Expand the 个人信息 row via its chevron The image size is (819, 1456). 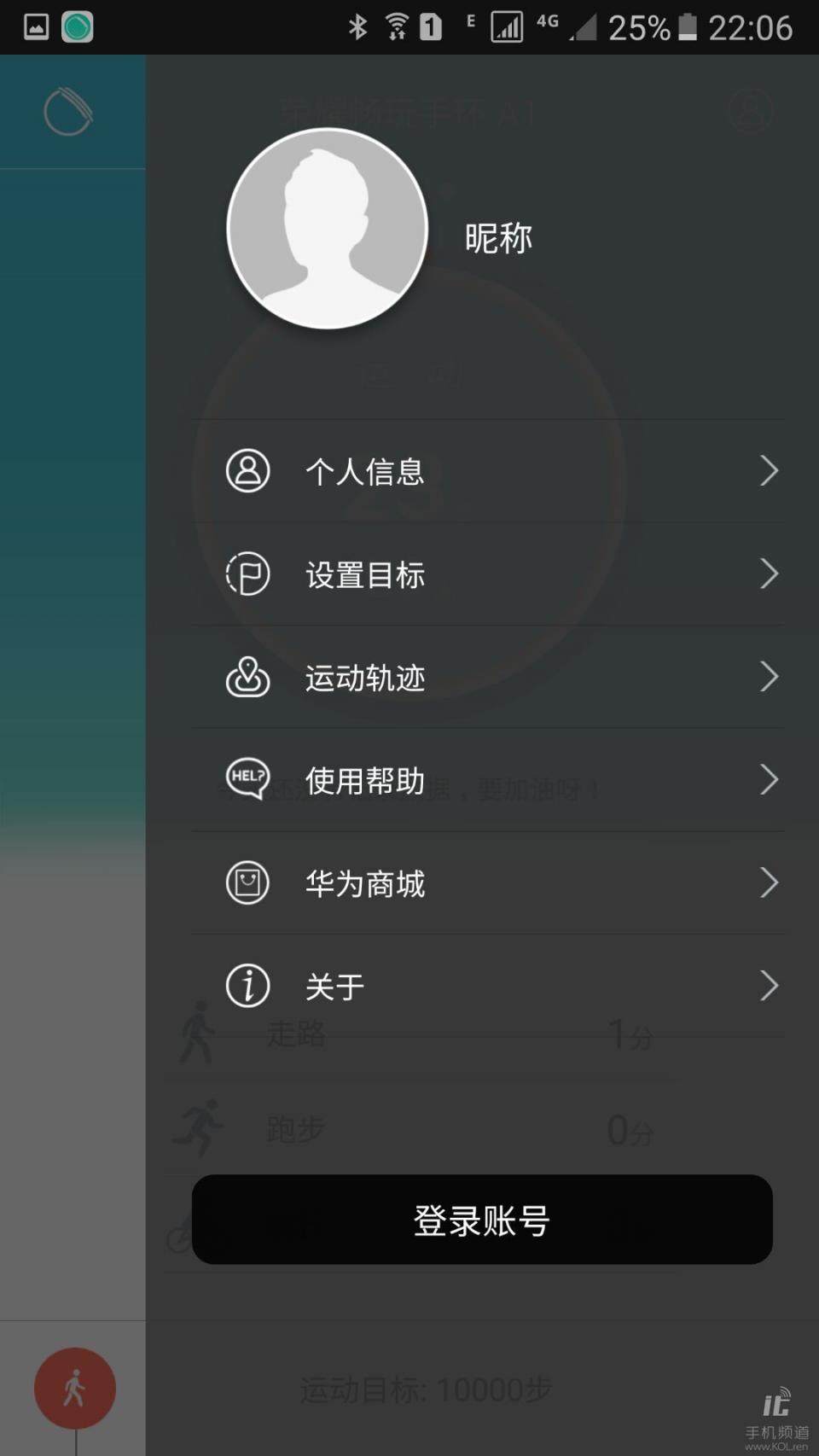769,470
